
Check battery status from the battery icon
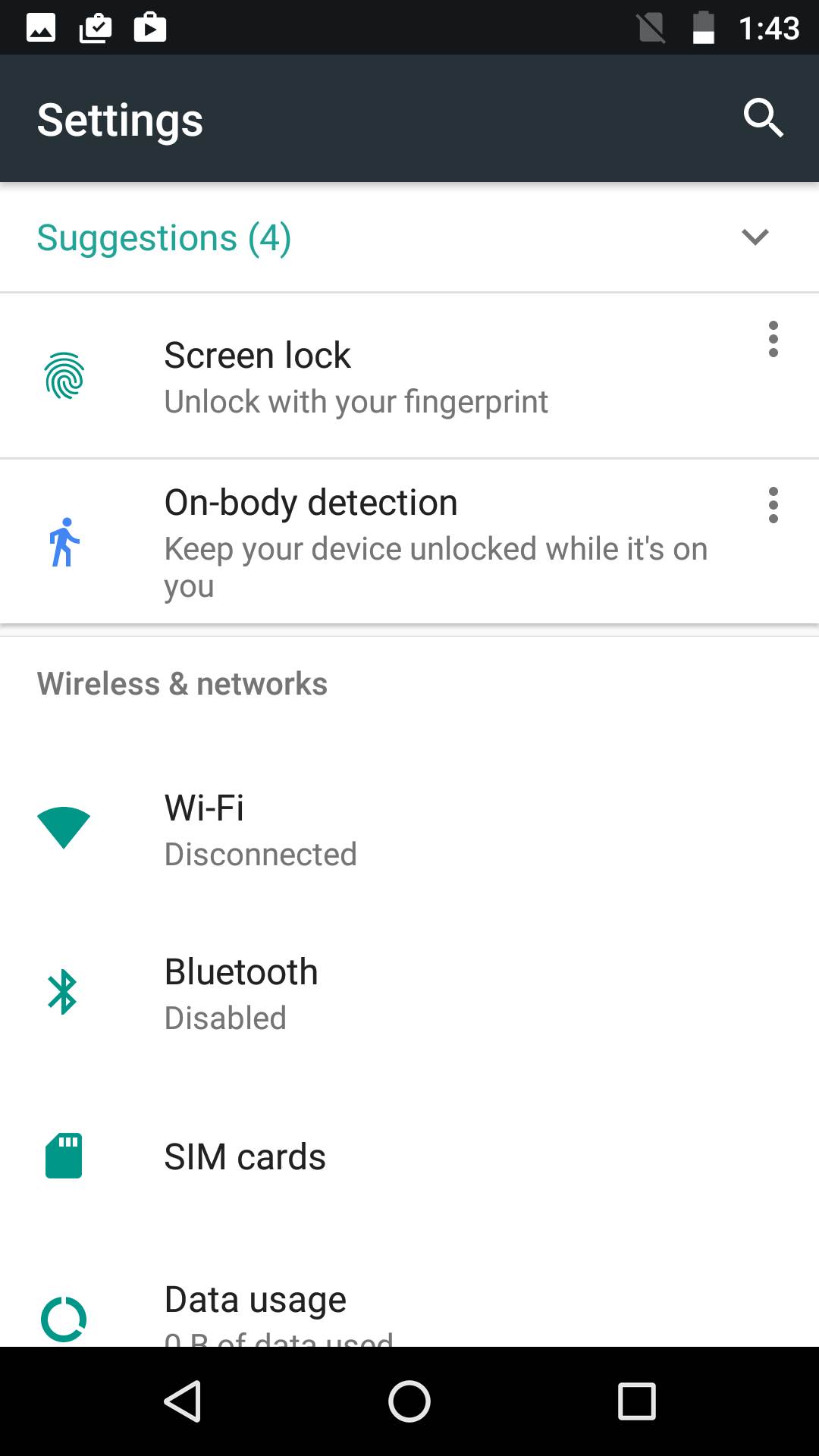pos(702,27)
